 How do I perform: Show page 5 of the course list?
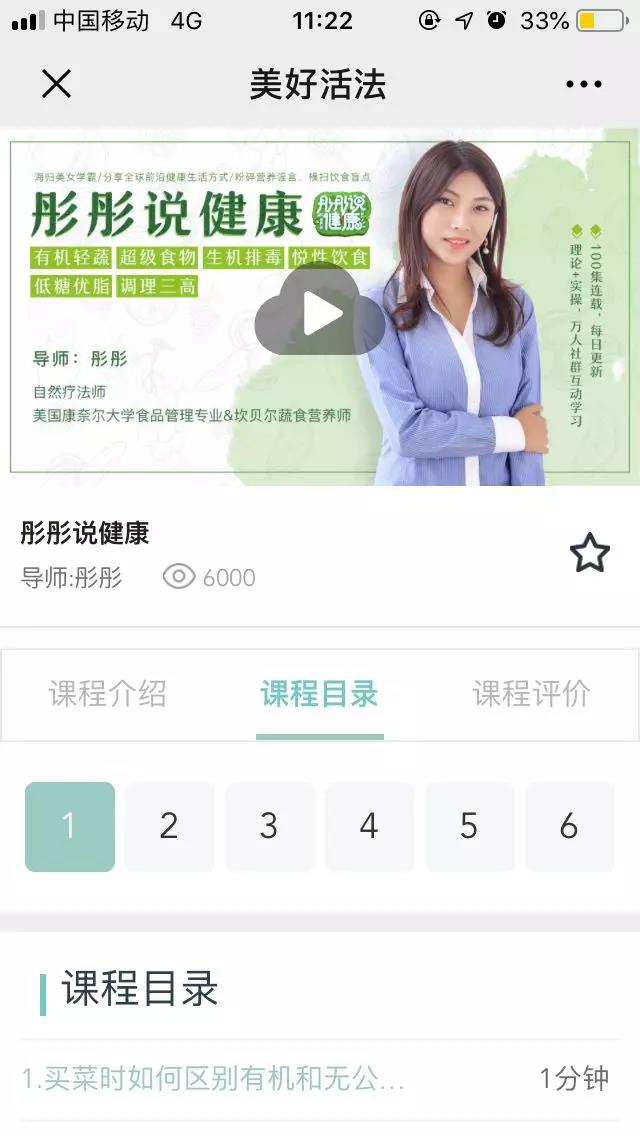(x=469, y=827)
